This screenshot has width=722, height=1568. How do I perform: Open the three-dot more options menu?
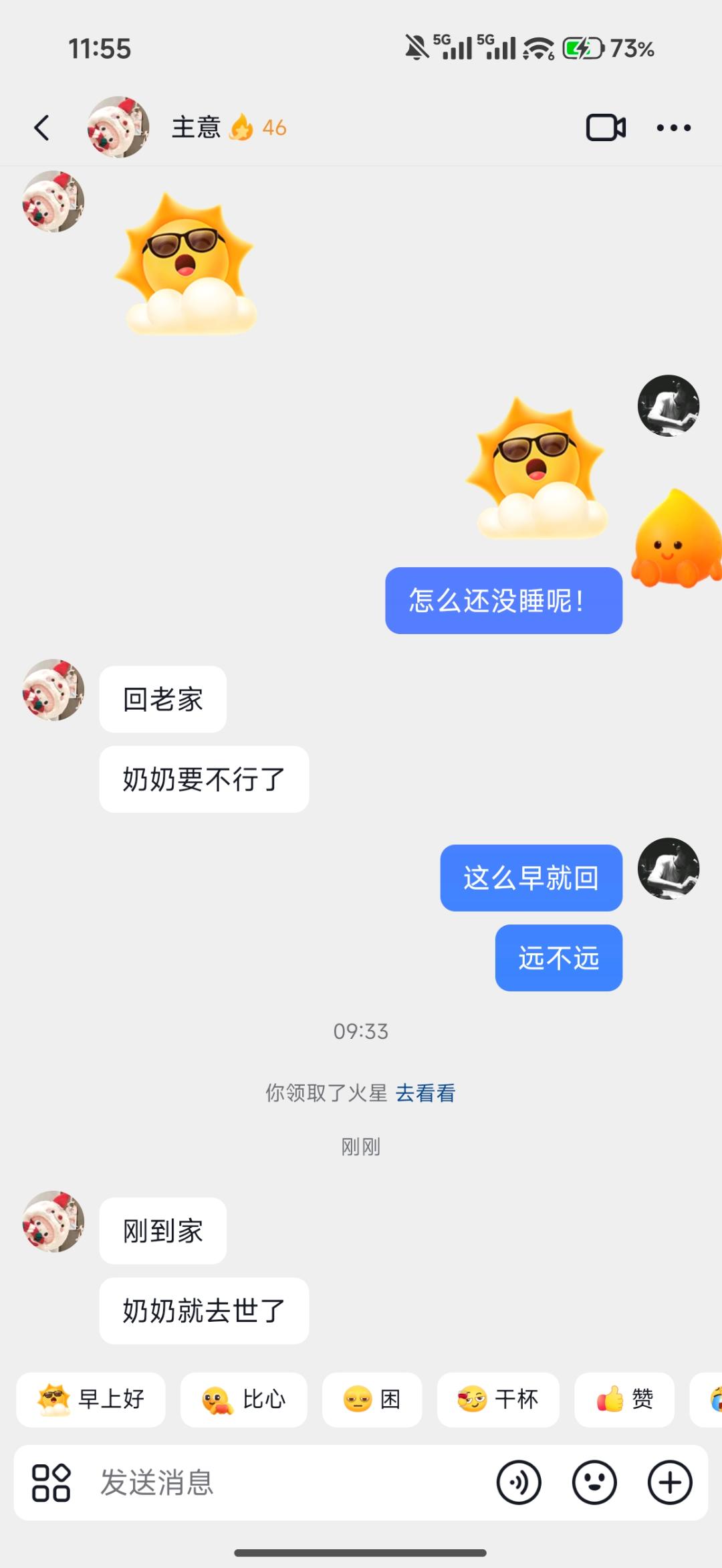coord(673,128)
